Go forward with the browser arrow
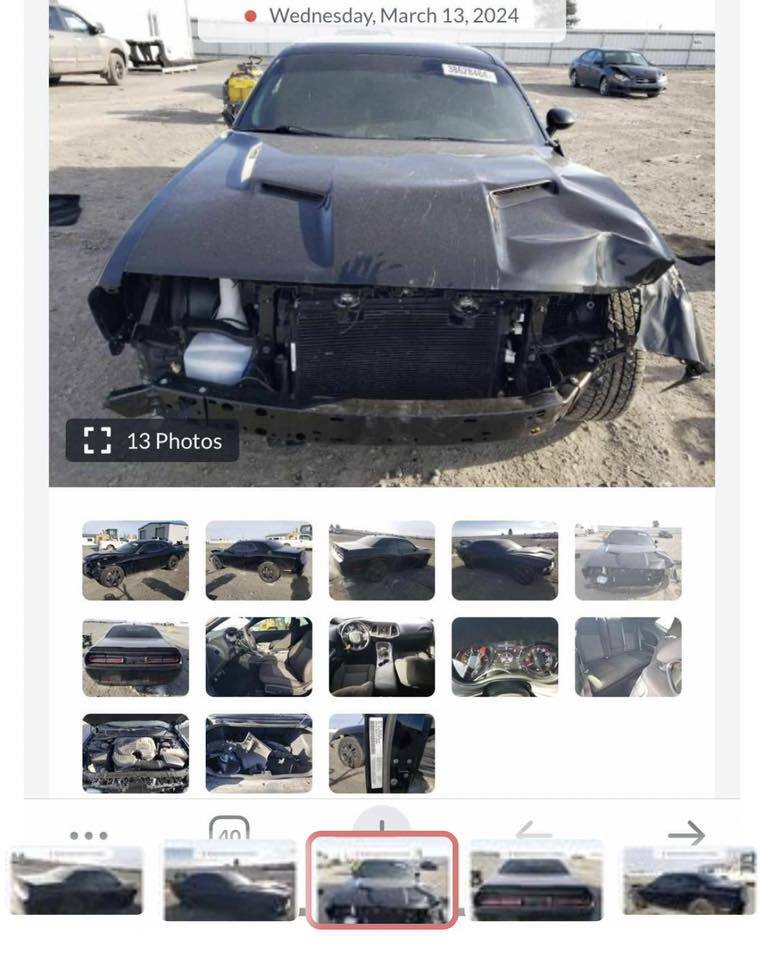 686,833
